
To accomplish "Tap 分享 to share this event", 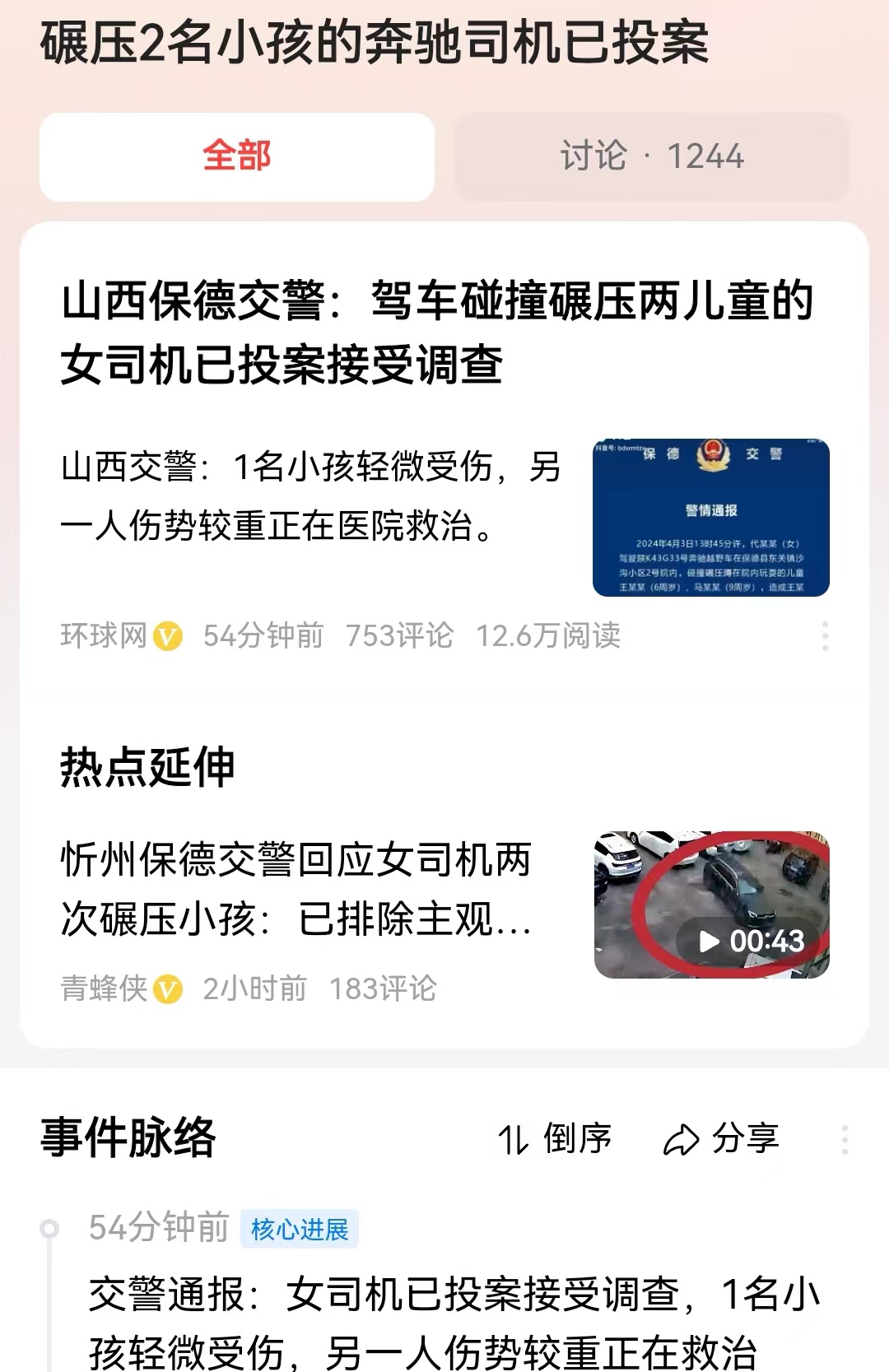I will pos(721,1139).
